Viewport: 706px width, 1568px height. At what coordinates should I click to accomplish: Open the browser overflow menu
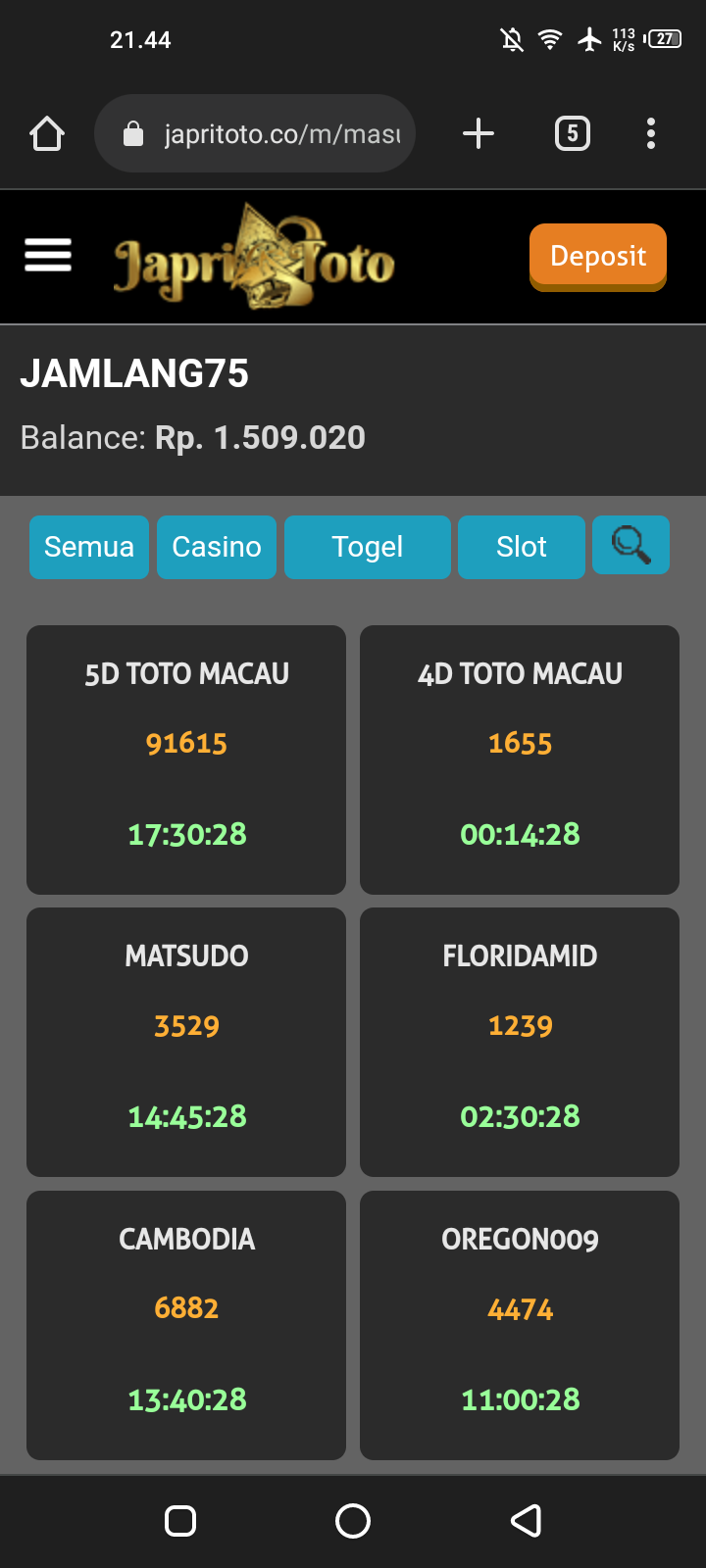(651, 133)
